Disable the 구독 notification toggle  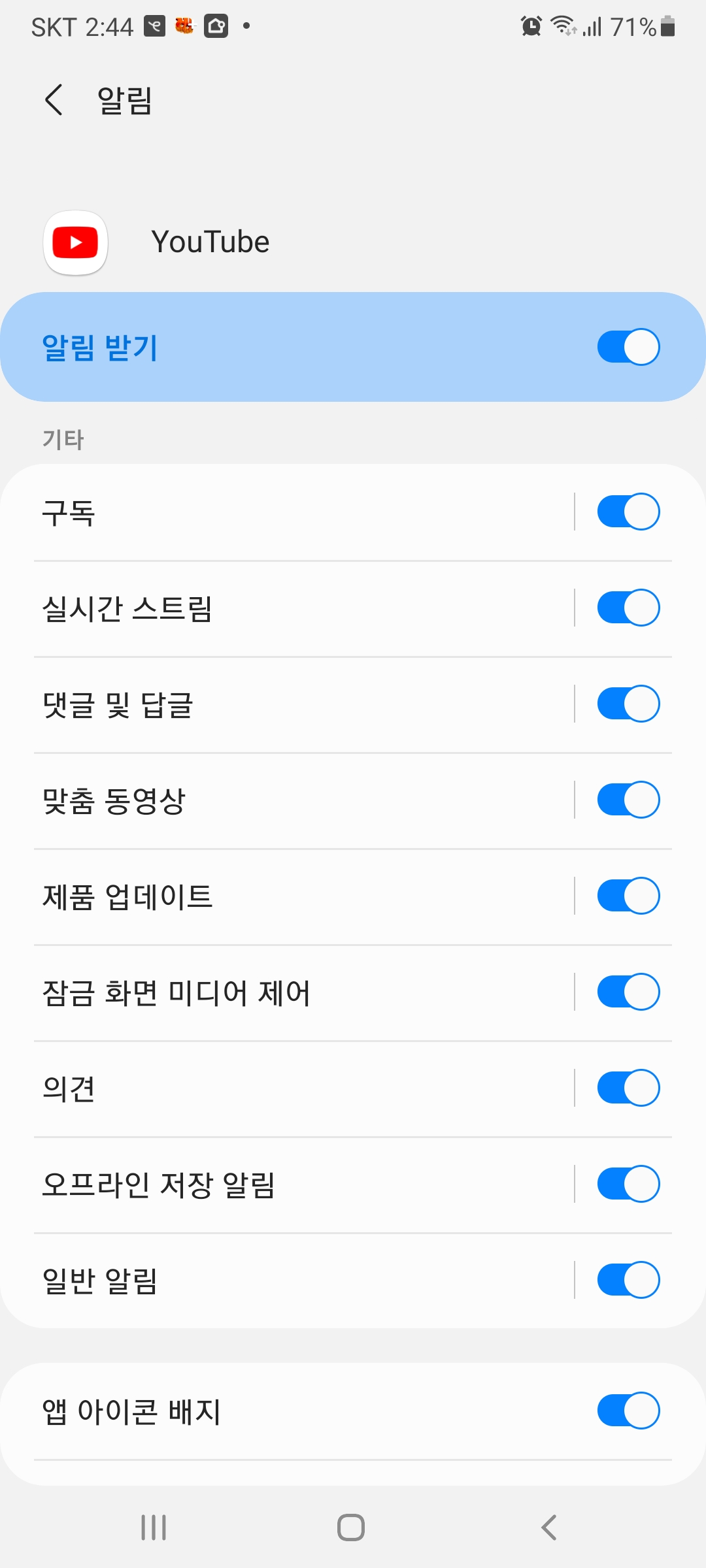click(x=628, y=512)
